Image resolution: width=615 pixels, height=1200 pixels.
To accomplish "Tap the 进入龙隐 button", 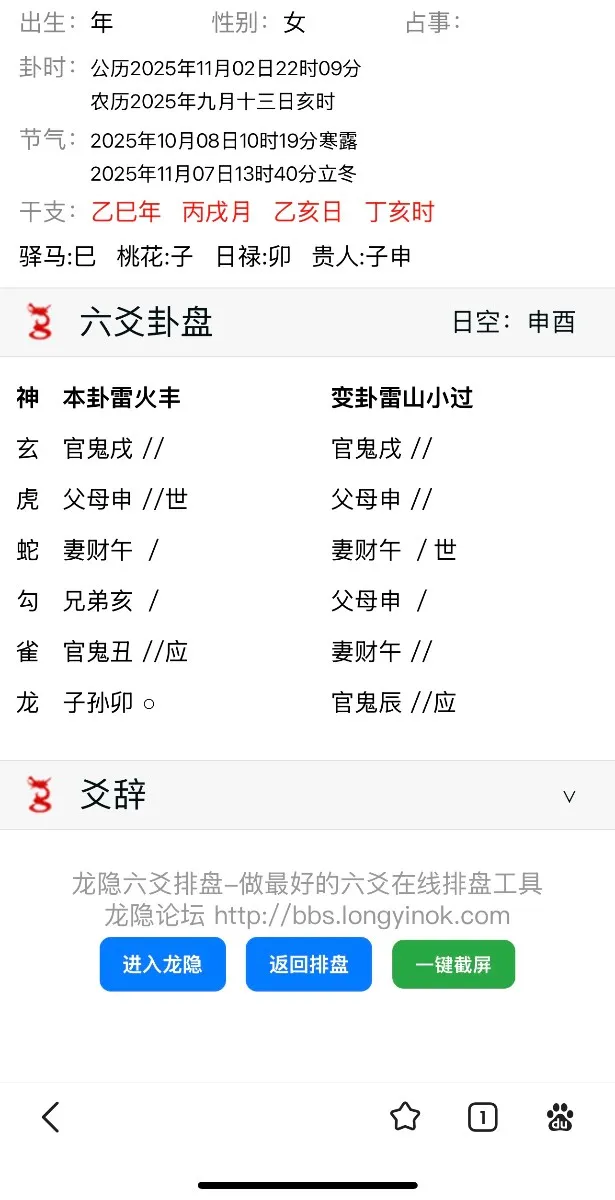I will coord(162,964).
